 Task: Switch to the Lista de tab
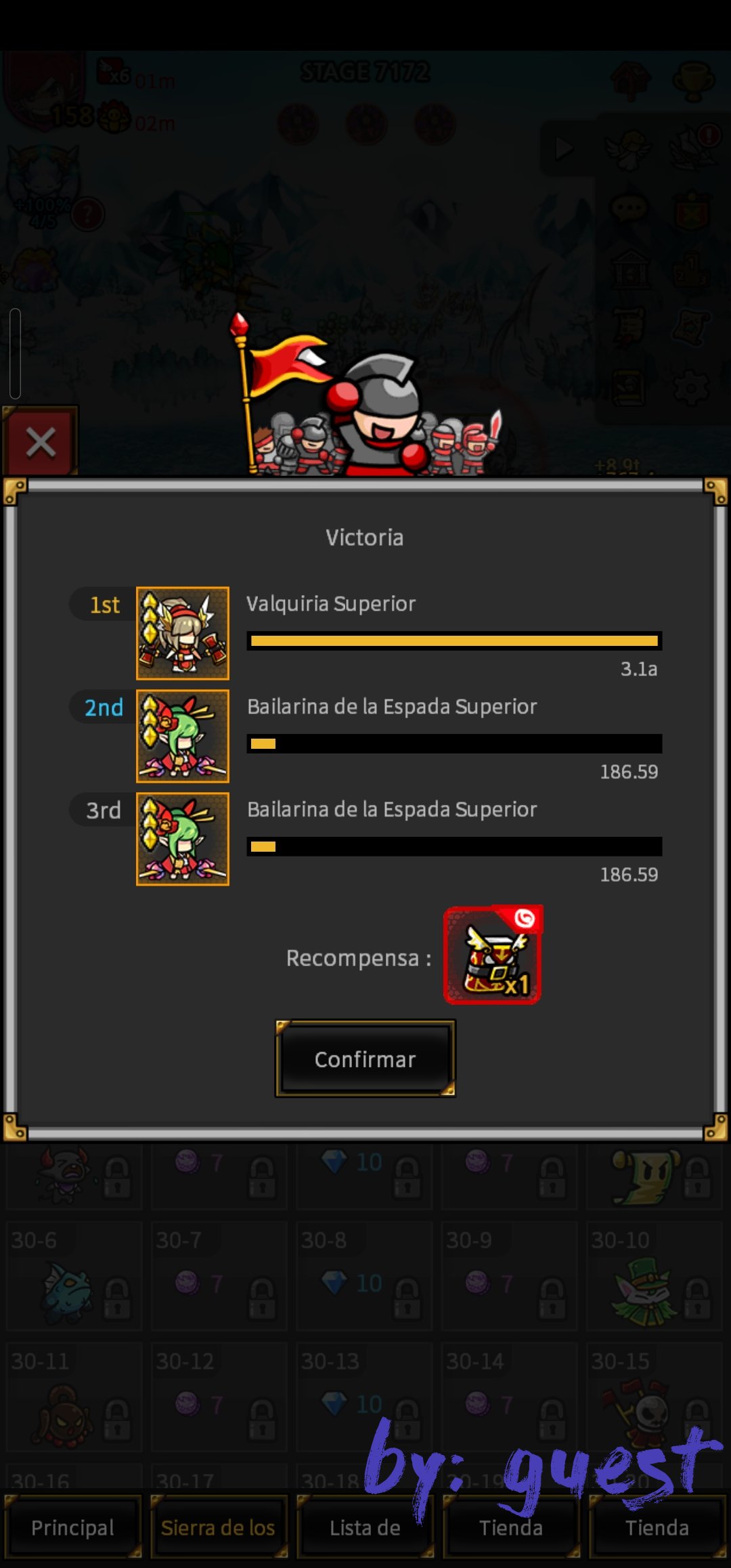[x=365, y=1527]
